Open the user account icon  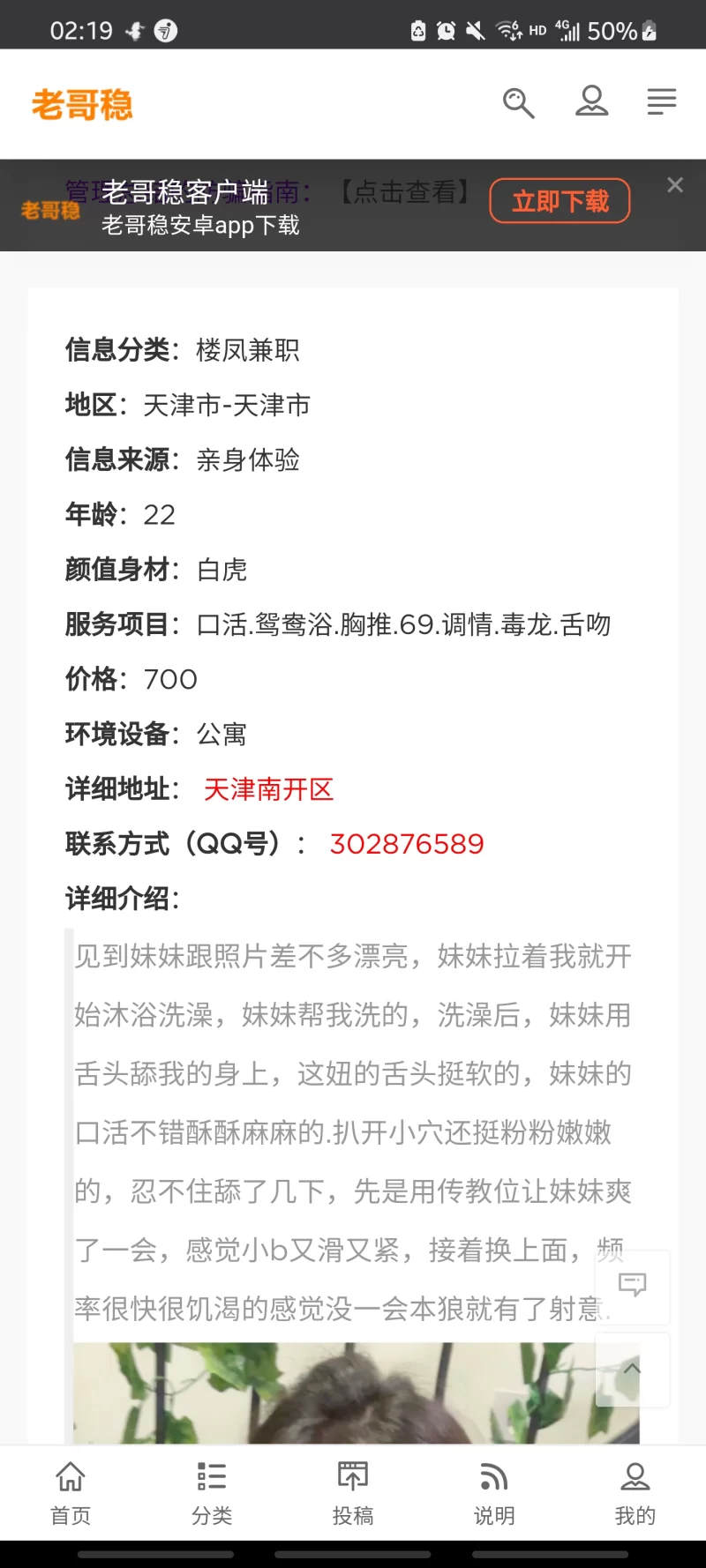pyautogui.click(x=591, y=101)
